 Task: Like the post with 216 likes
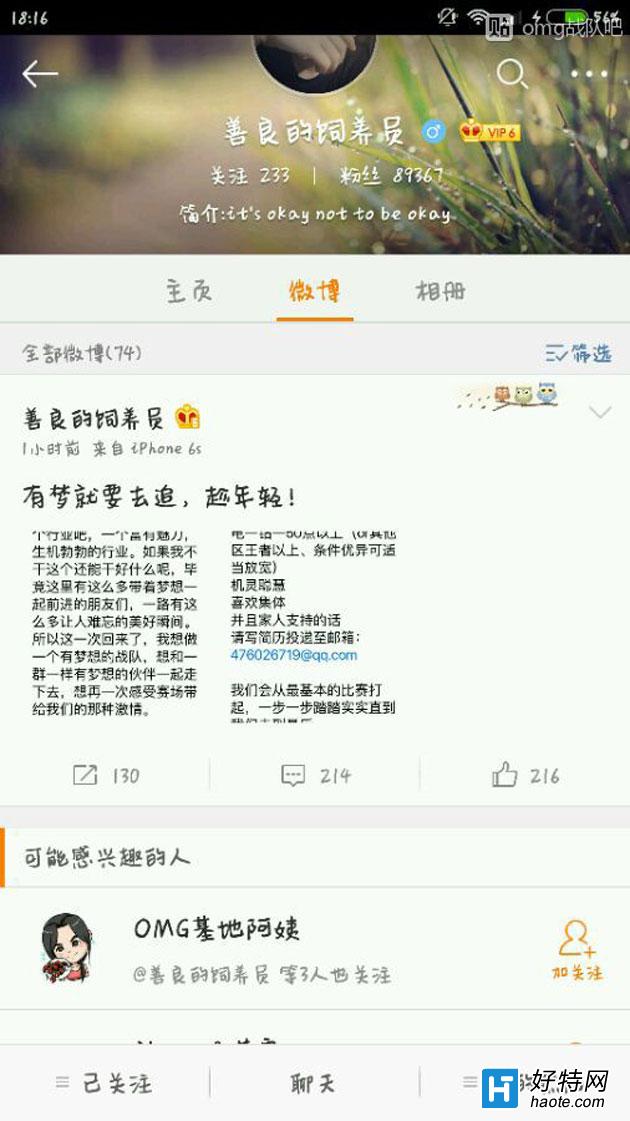[x=525, y=775]
